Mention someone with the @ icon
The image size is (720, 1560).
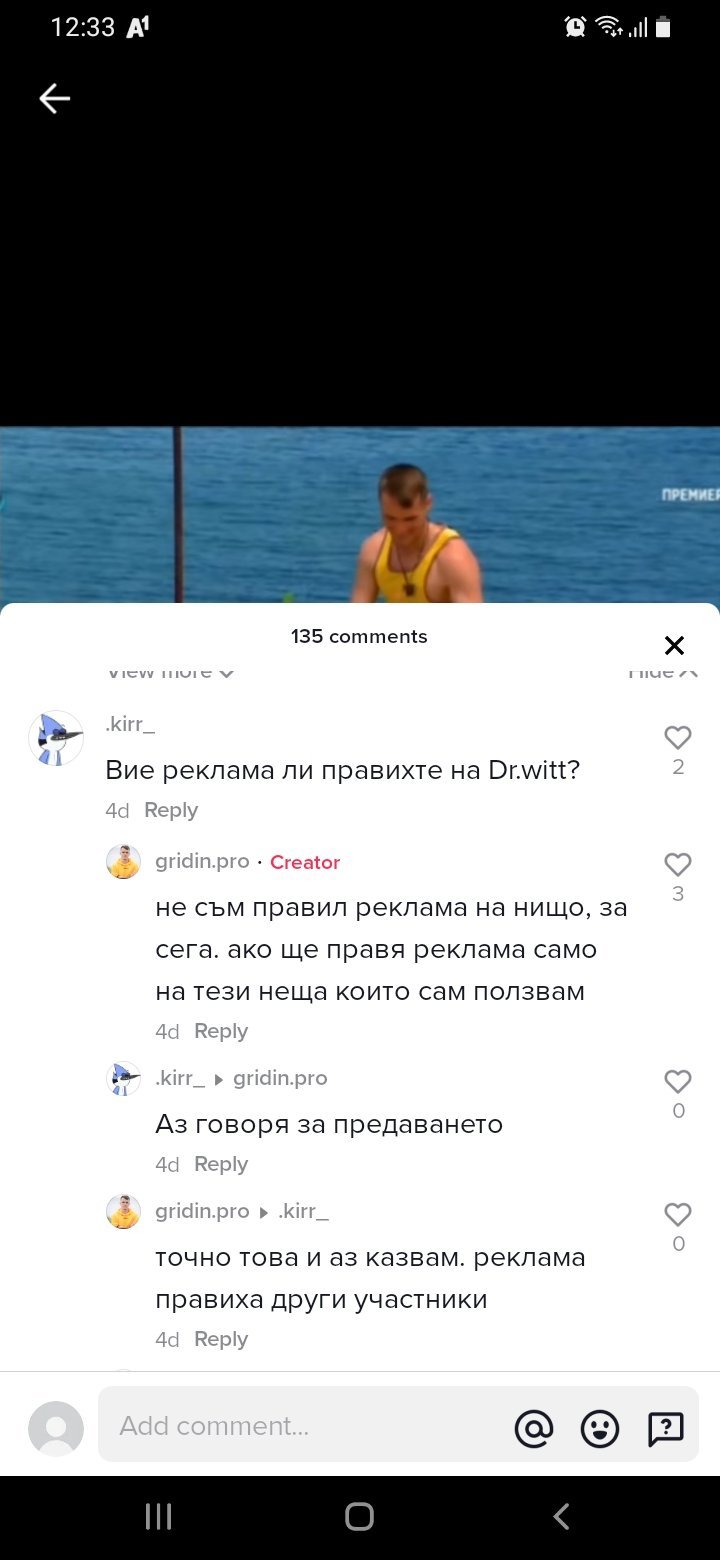[x=534, y=1428]
